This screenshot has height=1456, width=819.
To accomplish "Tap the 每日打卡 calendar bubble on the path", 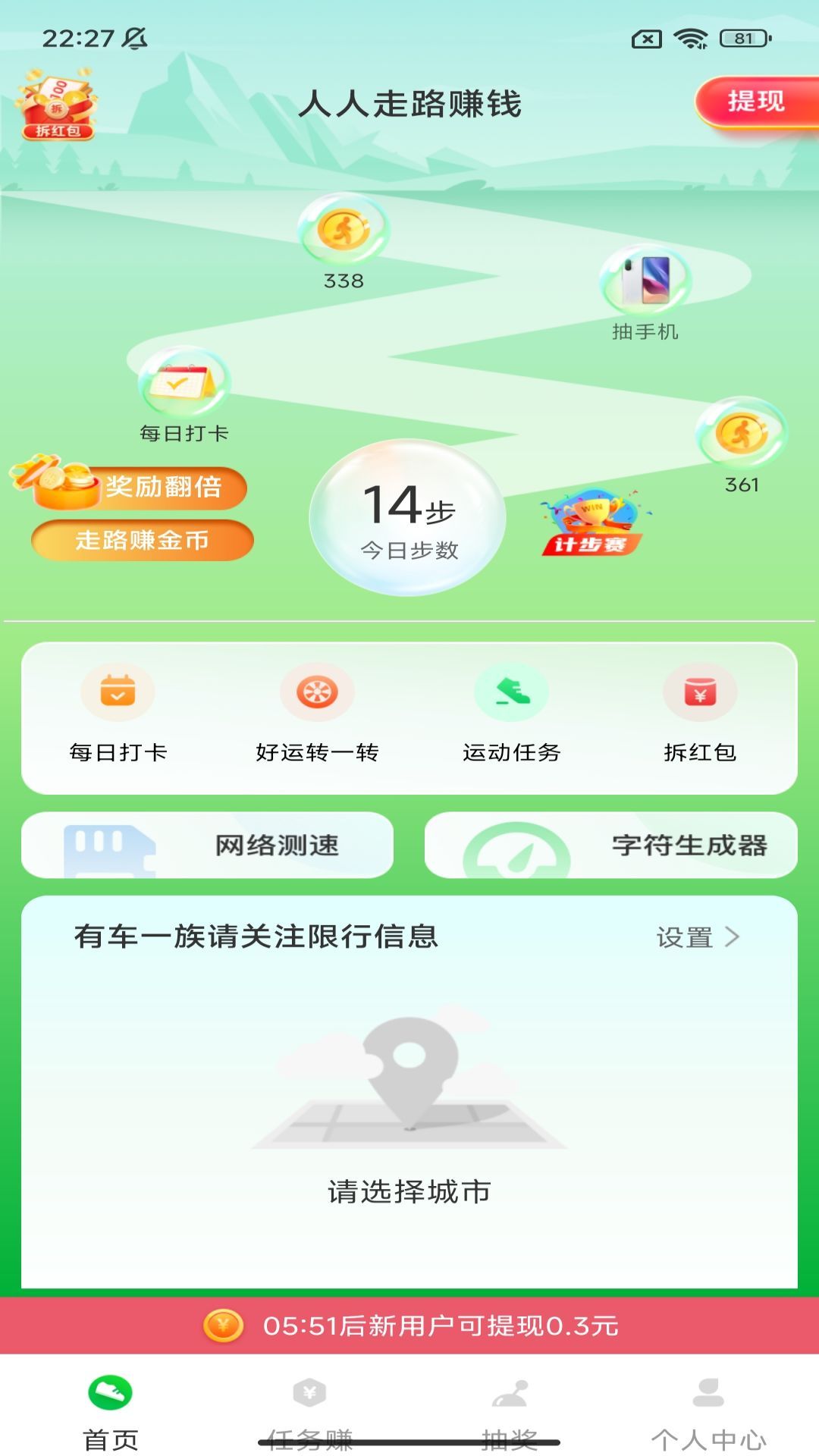I will coord(184,383).
